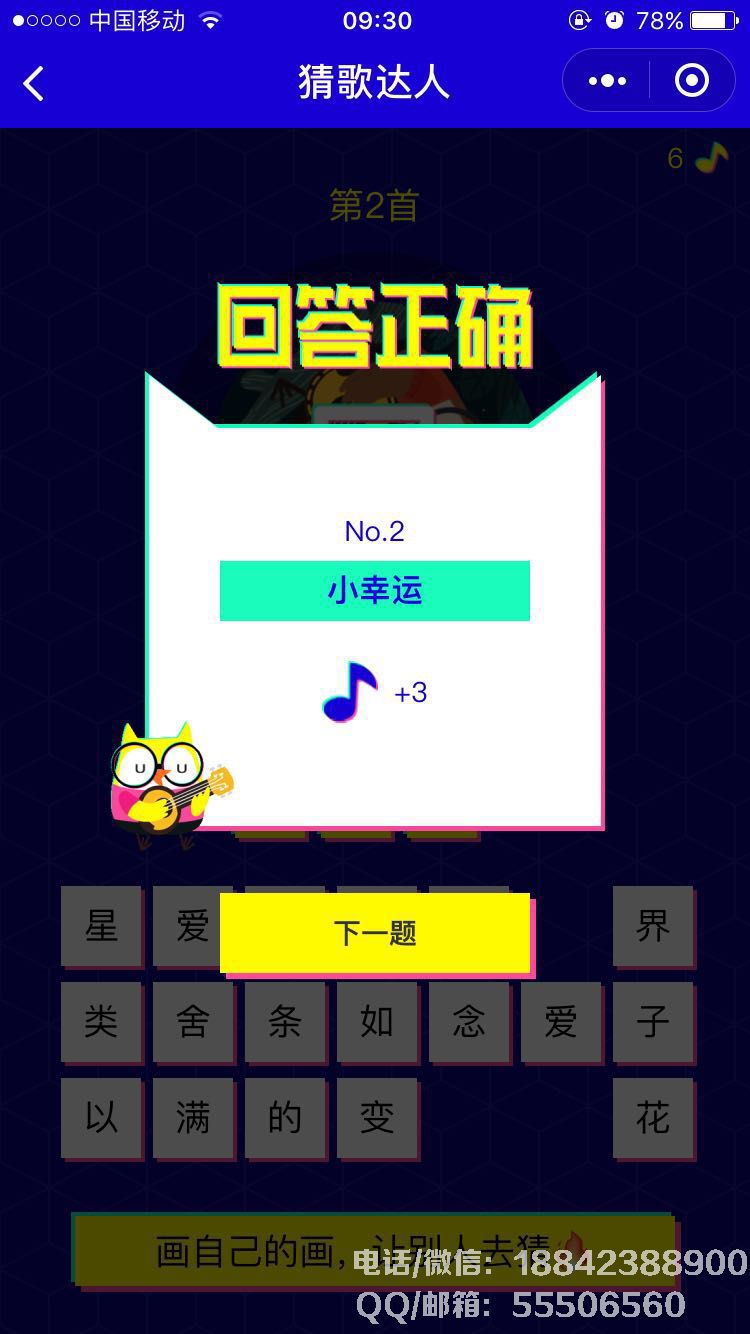Select the character tile 满
This screenshot has width=750, height=1334.
click(x=193, y=1117)
